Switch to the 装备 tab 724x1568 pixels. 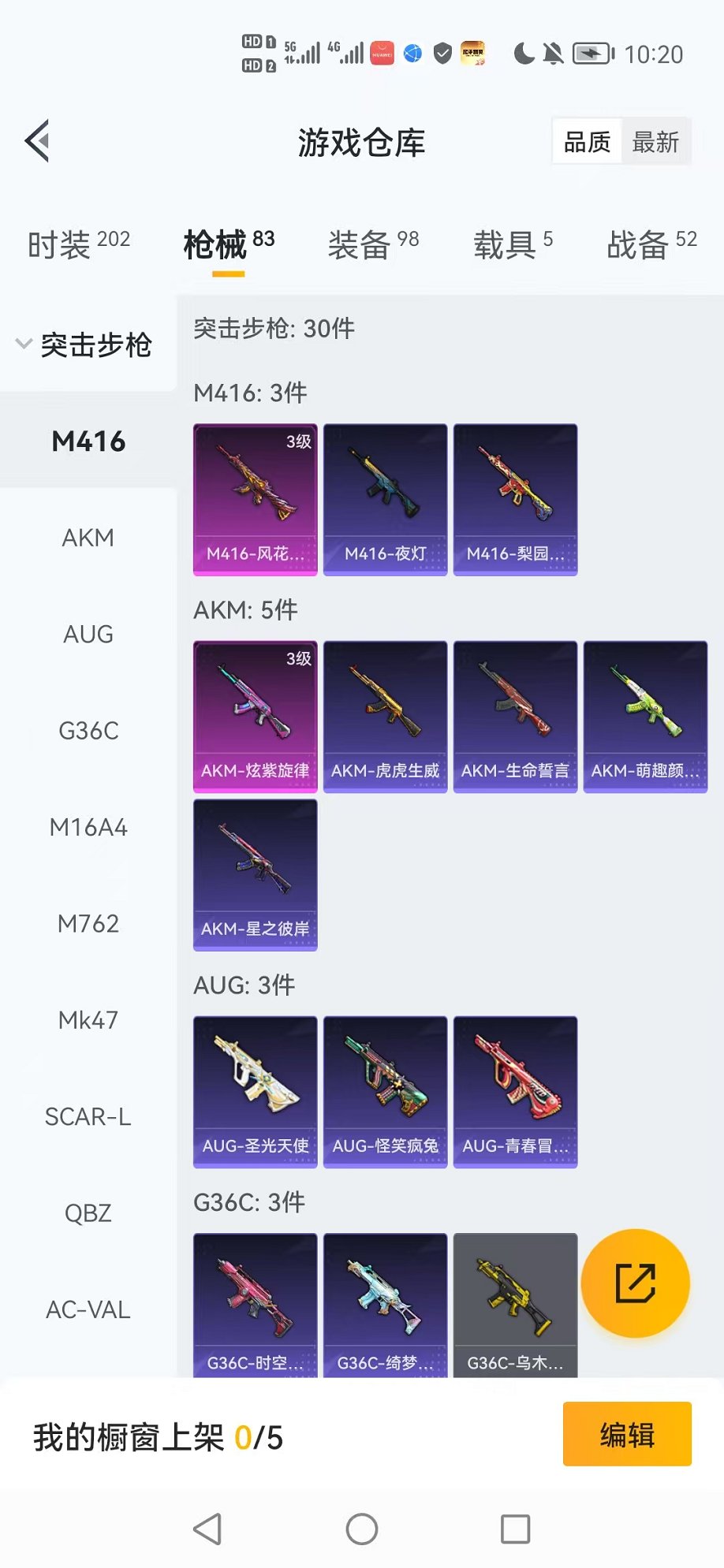tap(373, 244)
